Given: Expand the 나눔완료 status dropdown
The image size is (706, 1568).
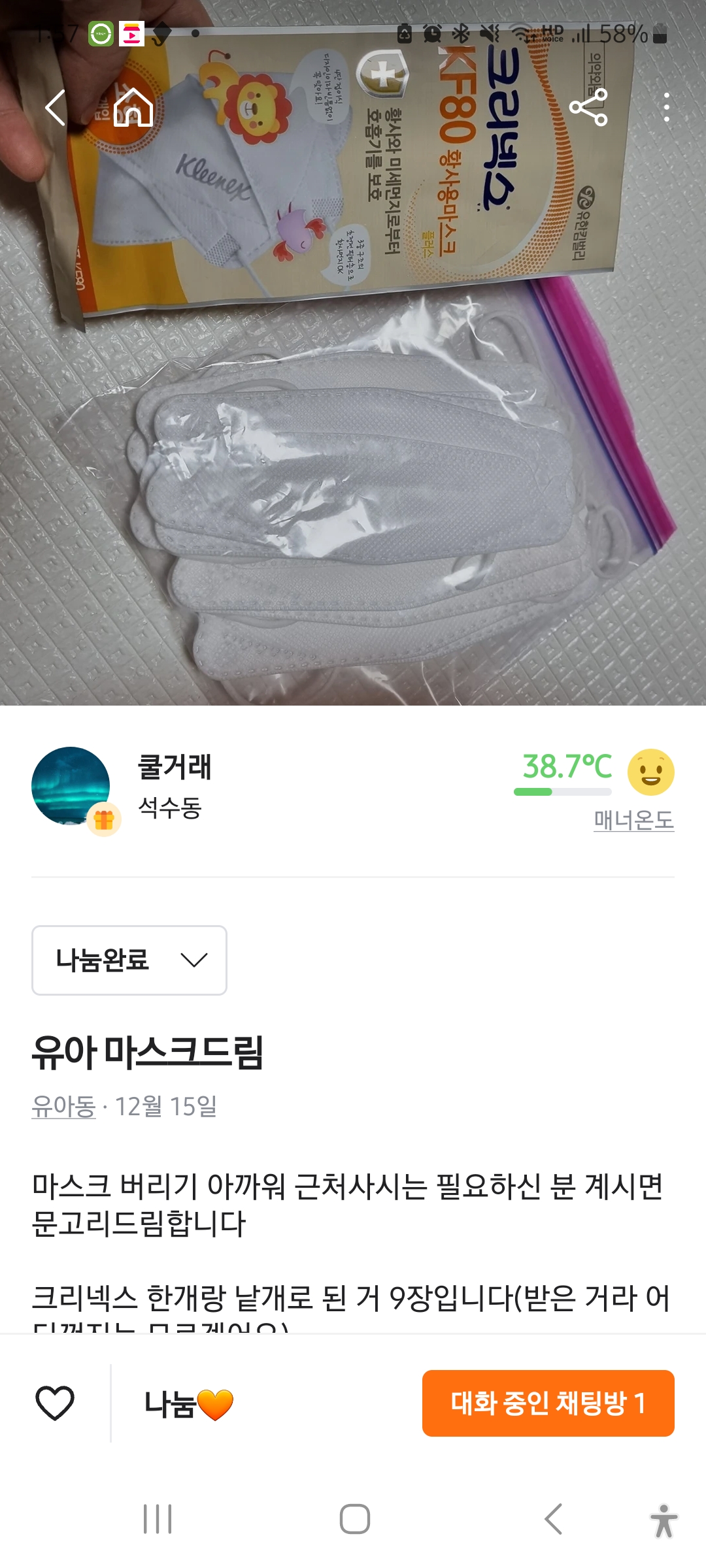Looking at the screenshot, I should [129, 960].
